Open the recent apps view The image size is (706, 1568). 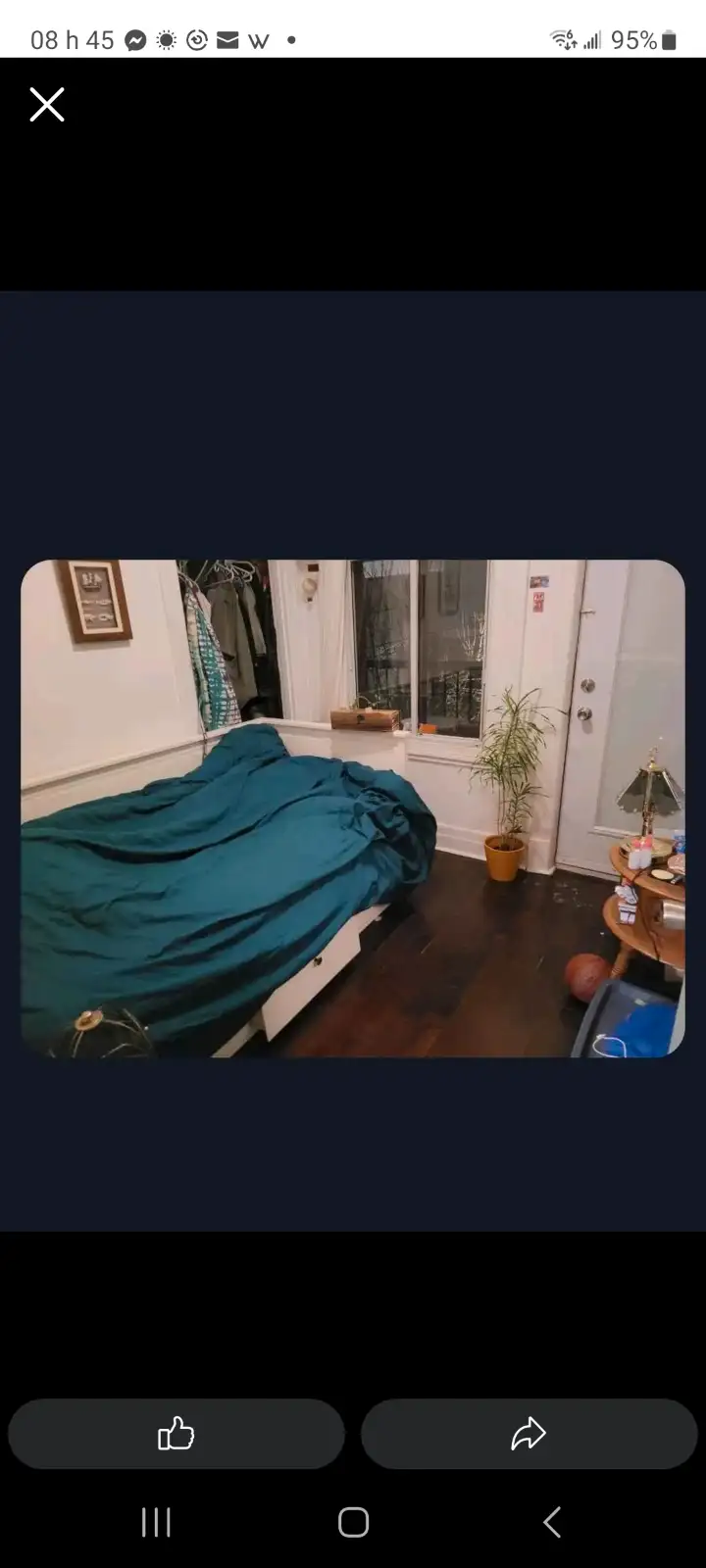tap(156, 1522)
